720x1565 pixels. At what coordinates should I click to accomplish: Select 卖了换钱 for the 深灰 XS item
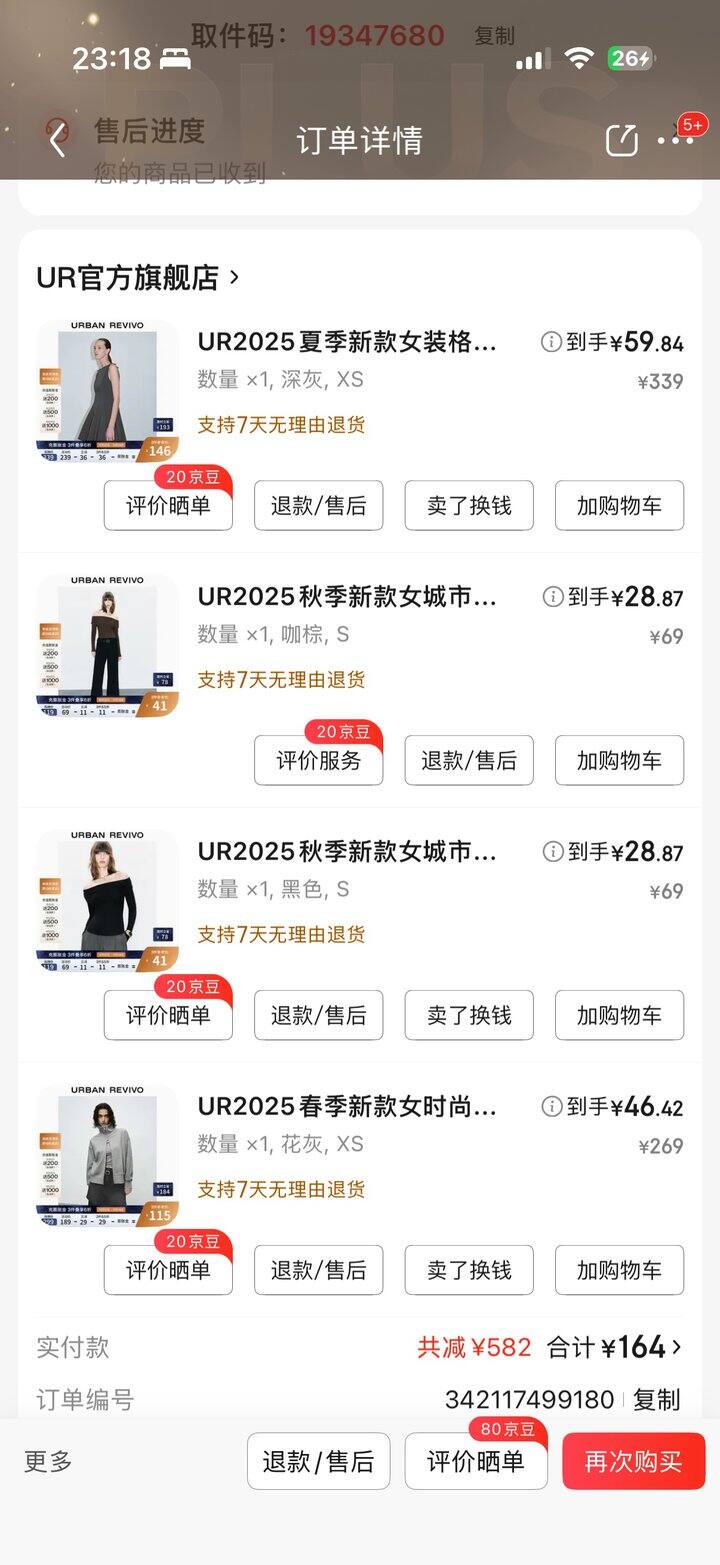click(x=469, y=506)
